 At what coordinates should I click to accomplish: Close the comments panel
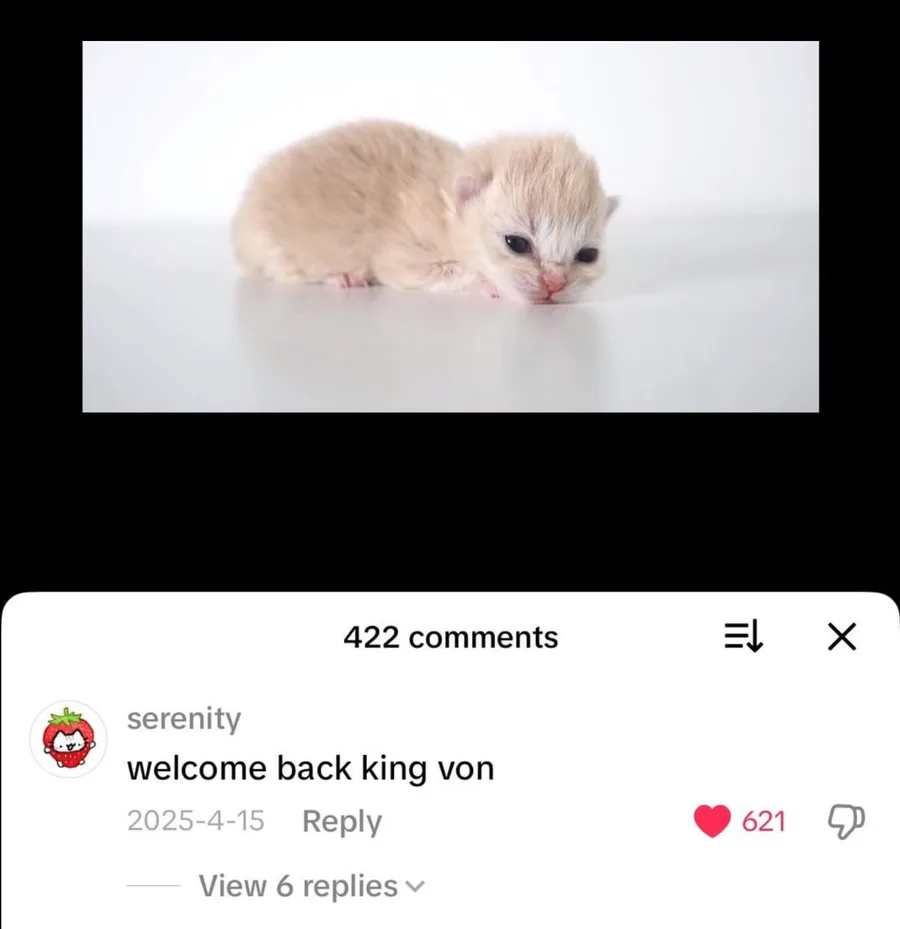point(841,637)
